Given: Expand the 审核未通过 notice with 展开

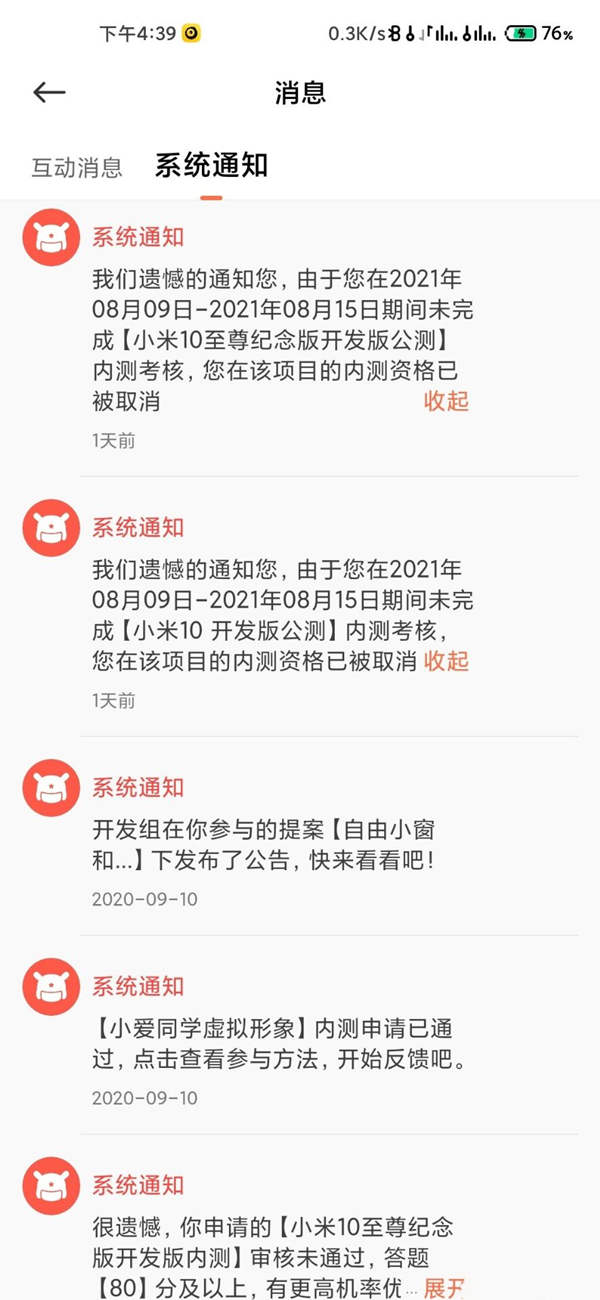Looking at the screenshot, I should pos(446,1288).
